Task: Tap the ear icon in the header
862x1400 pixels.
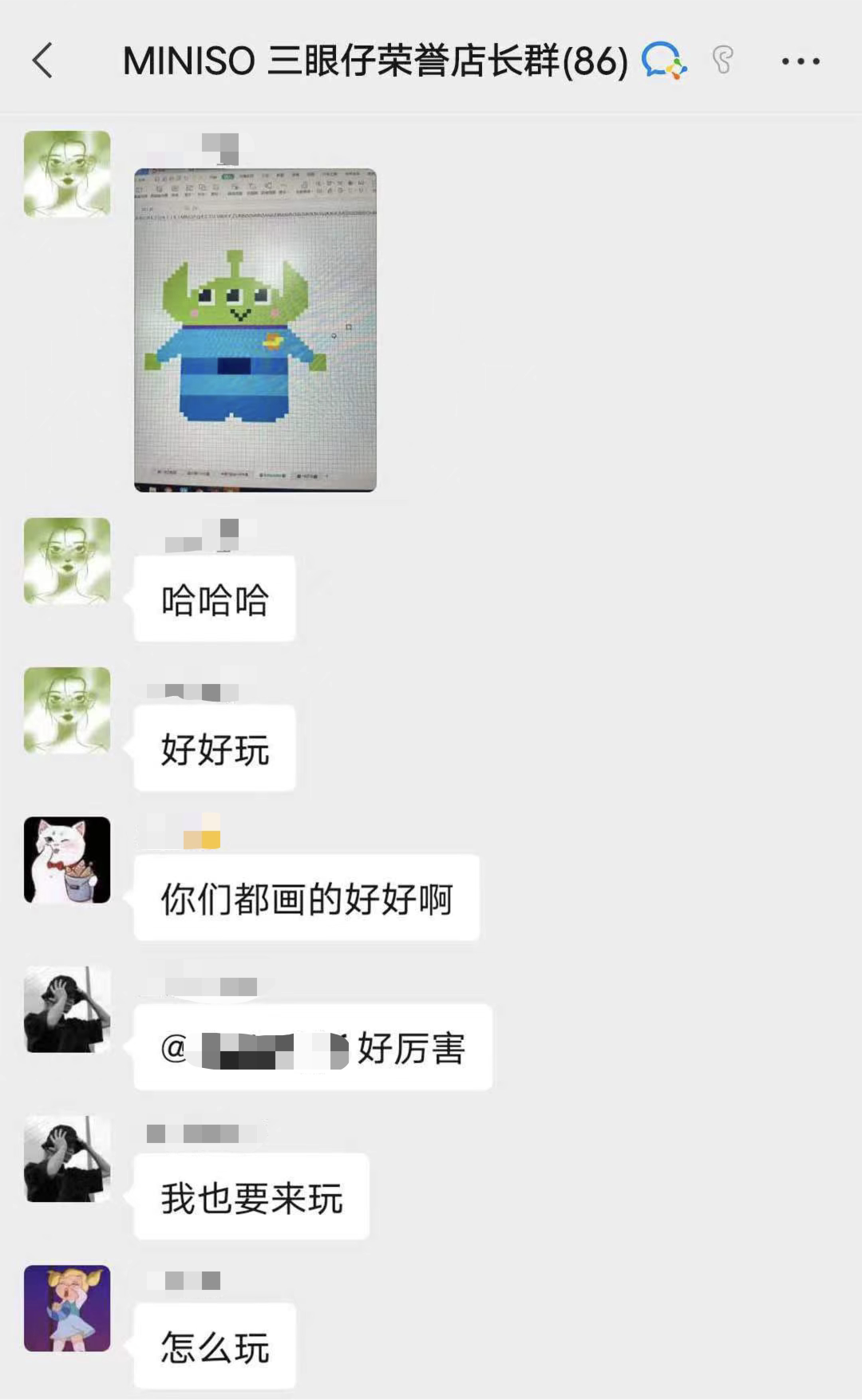Action: [x=722, y=61]
